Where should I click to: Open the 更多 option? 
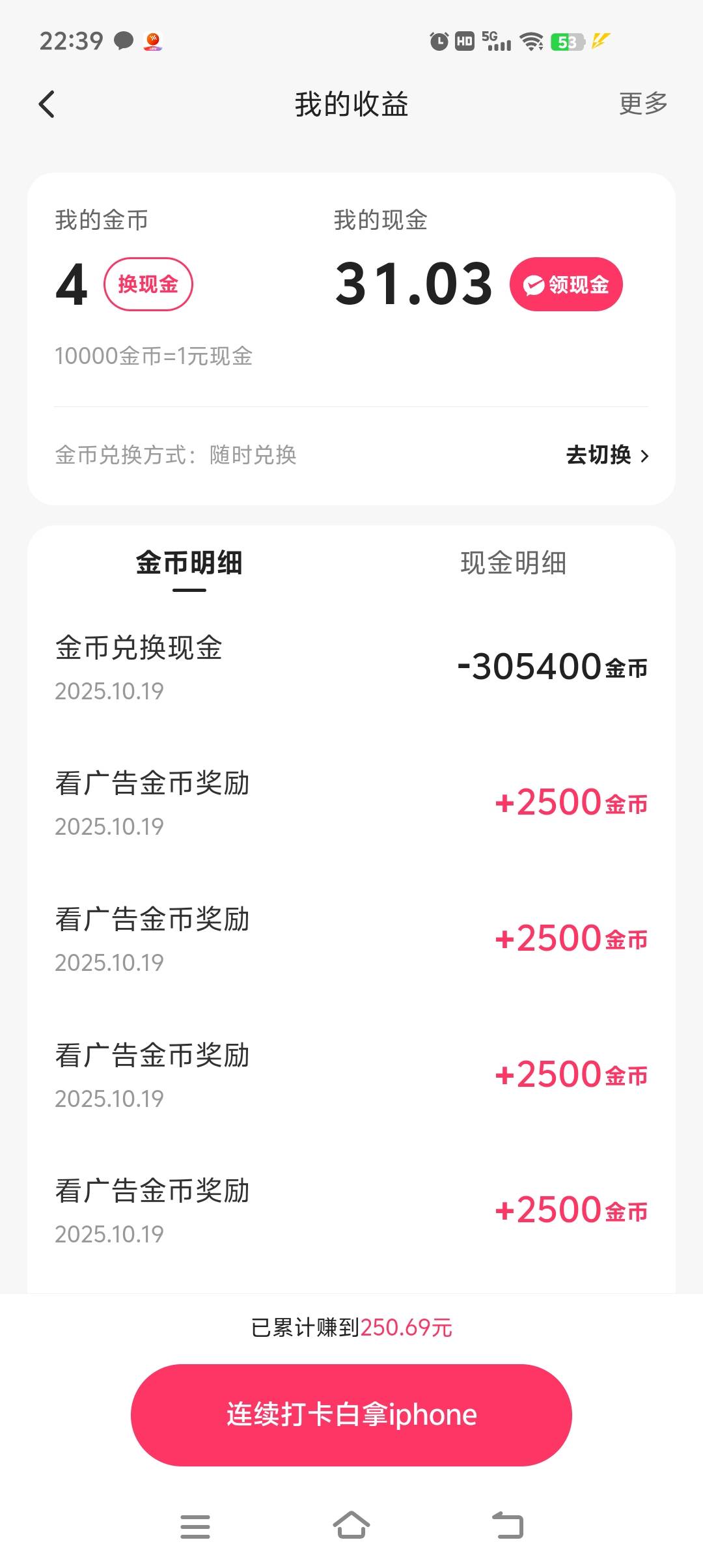point(643,104)
